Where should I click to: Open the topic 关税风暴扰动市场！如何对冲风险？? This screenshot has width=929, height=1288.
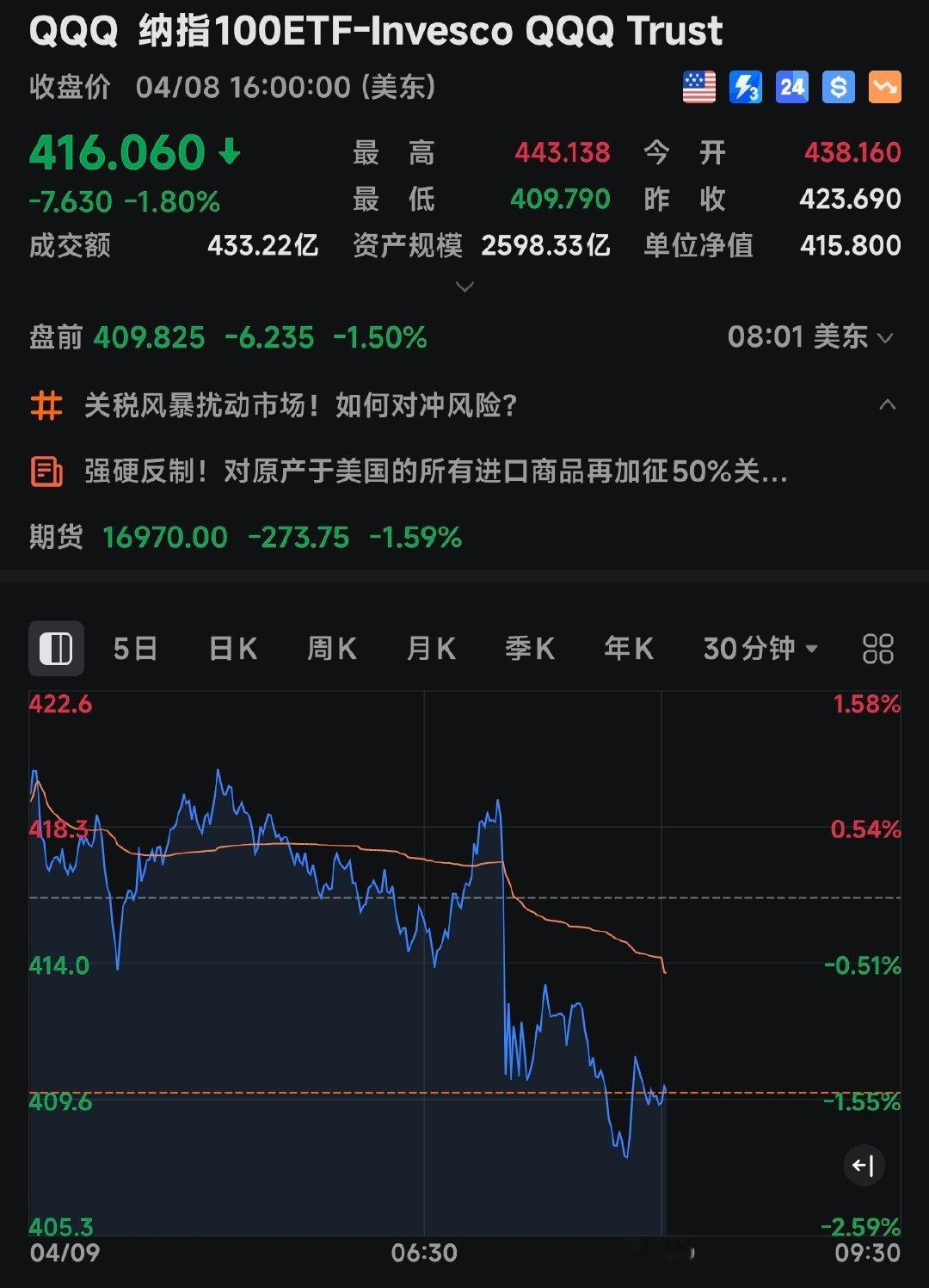click(x=300, y=405)
